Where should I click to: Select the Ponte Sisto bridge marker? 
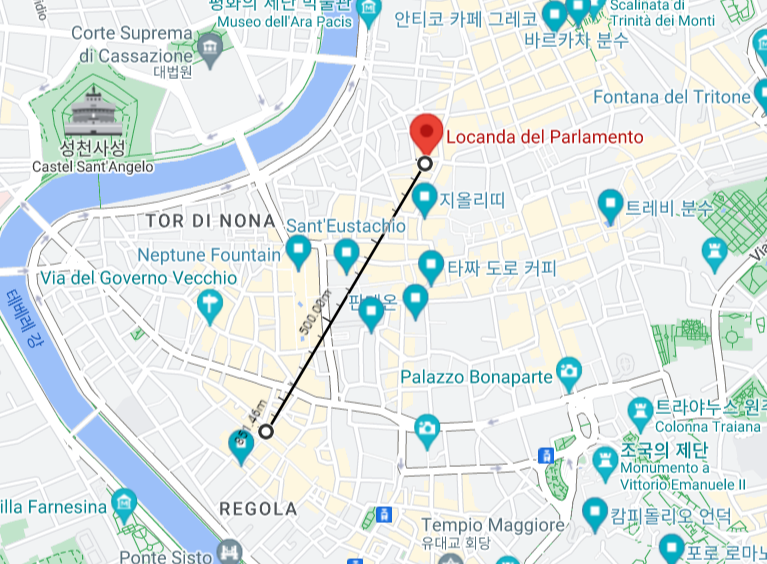click(x=229, y=553)
